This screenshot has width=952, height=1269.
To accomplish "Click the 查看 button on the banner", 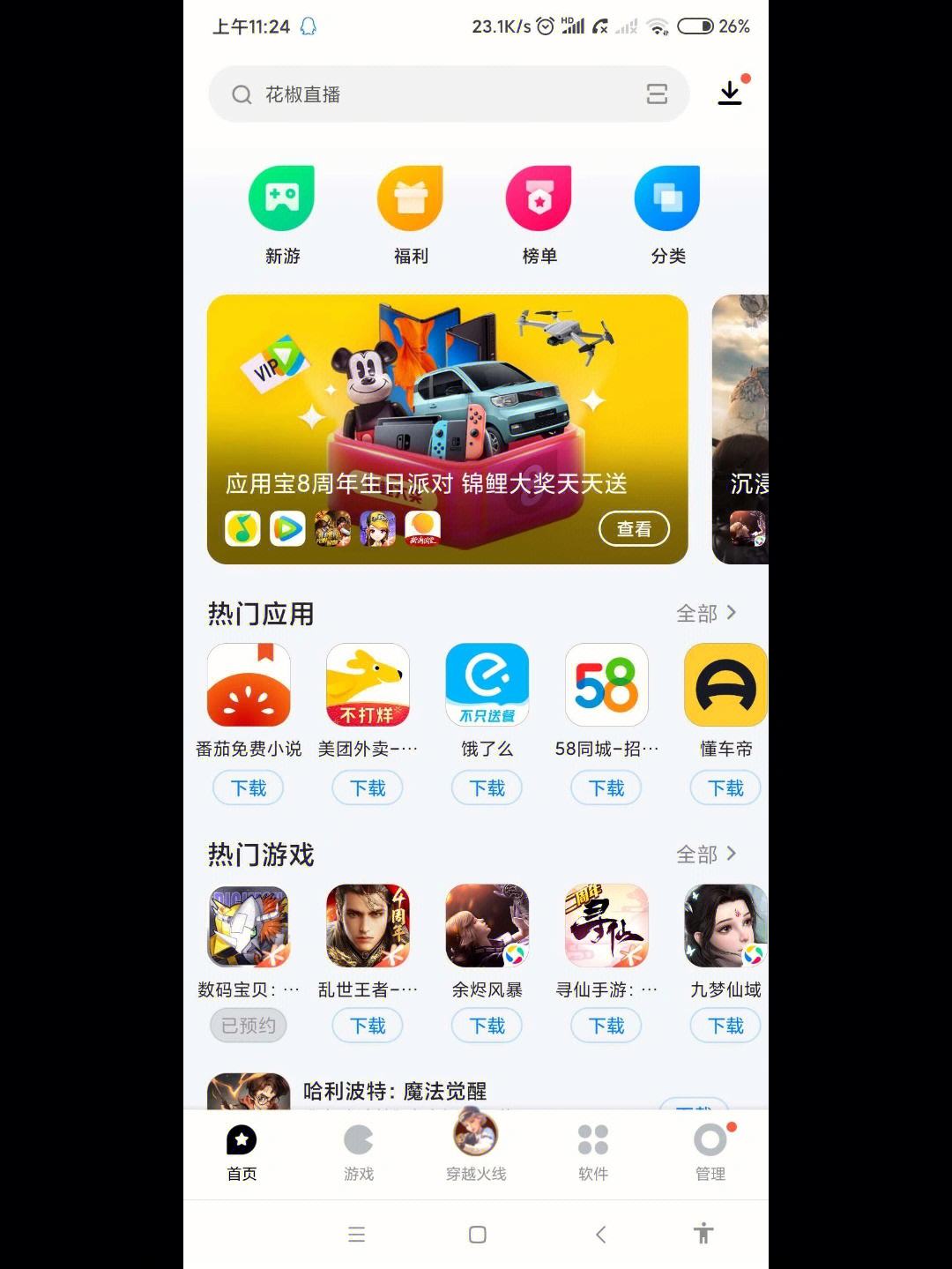I will click(x=635, y=529).
